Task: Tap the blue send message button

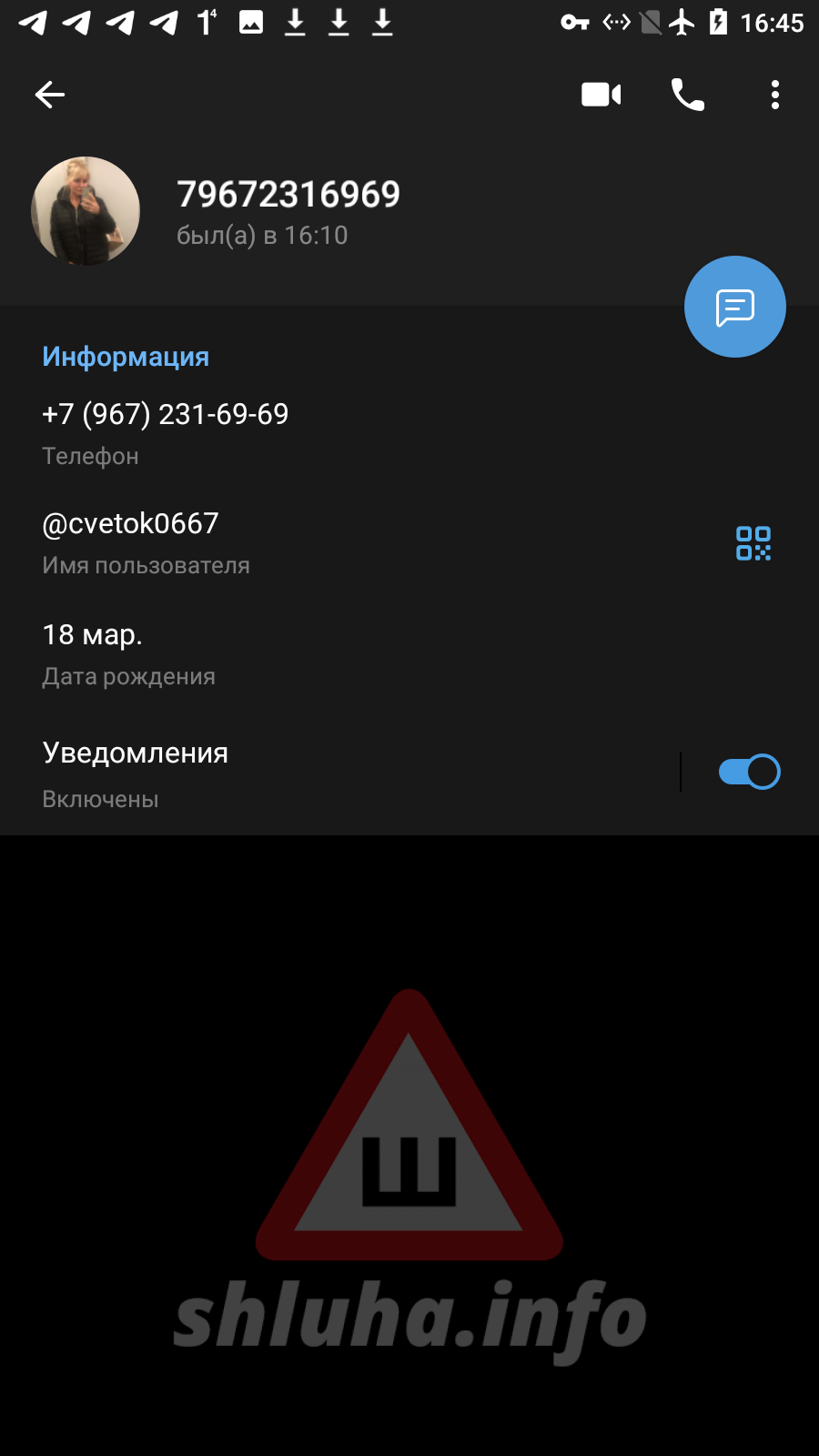Action: pos(735,307)
